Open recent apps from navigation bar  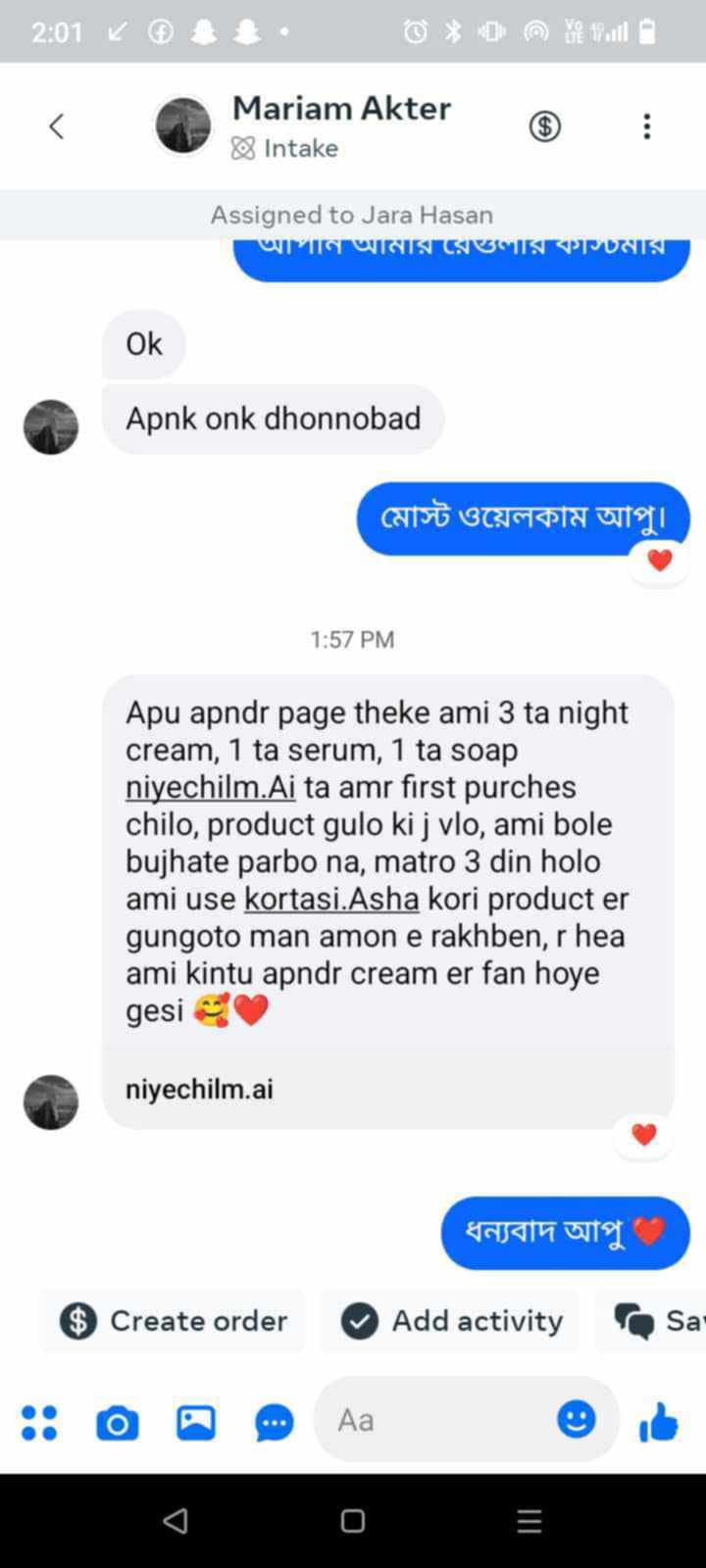[529, 1520]
